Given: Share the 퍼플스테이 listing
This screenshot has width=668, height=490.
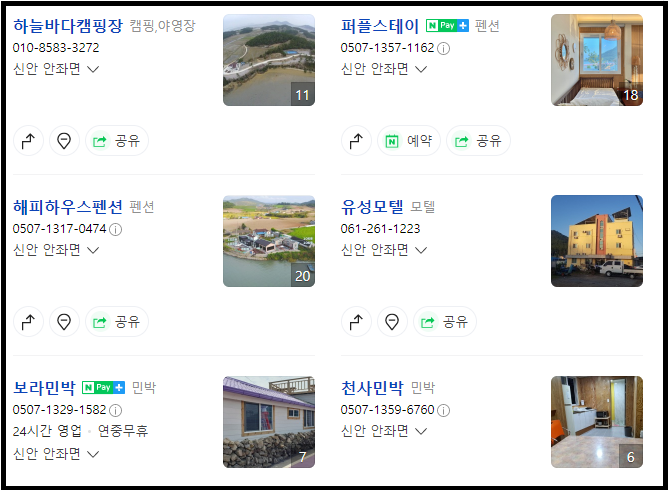Looking at the screenshot, I should click(478, 141).
